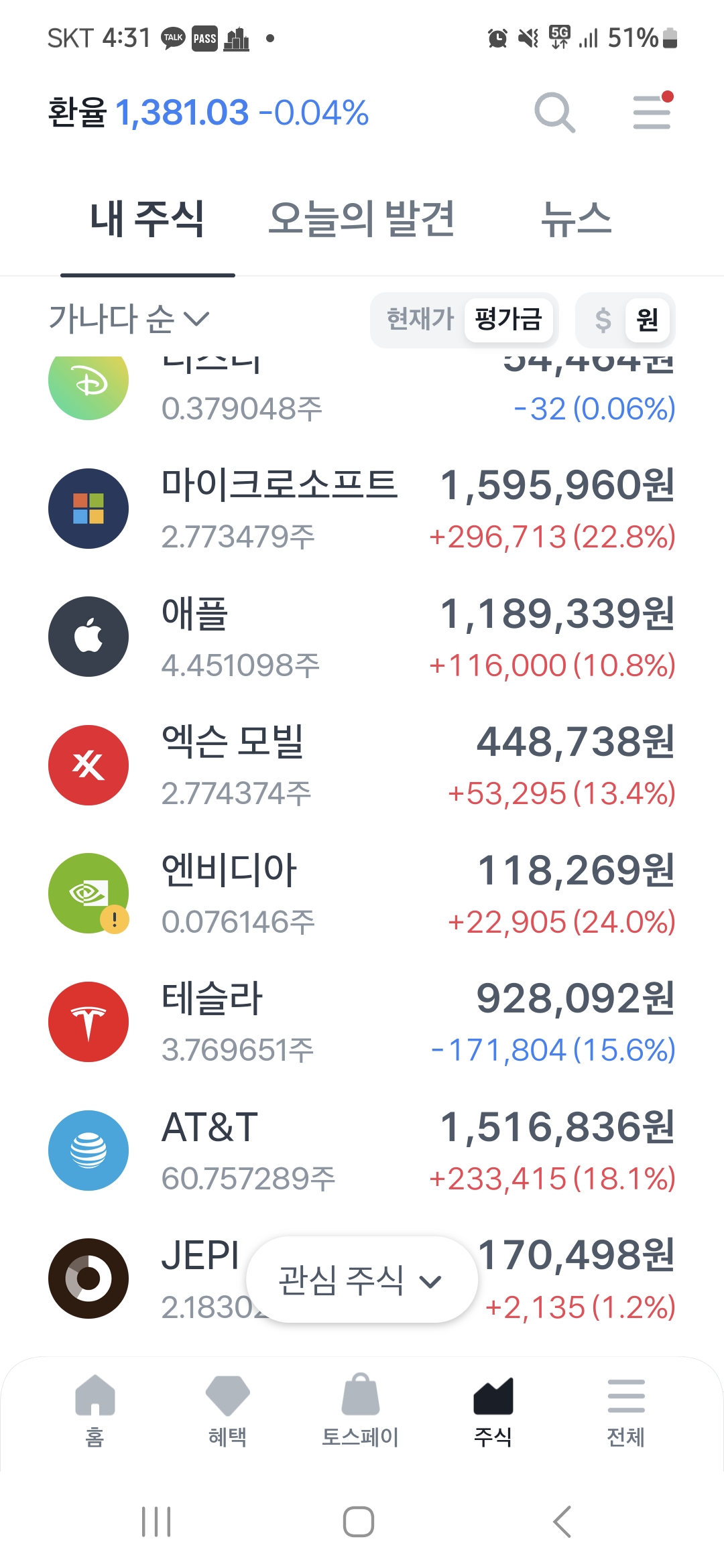Open the 애플 stock row

[362, 637]
